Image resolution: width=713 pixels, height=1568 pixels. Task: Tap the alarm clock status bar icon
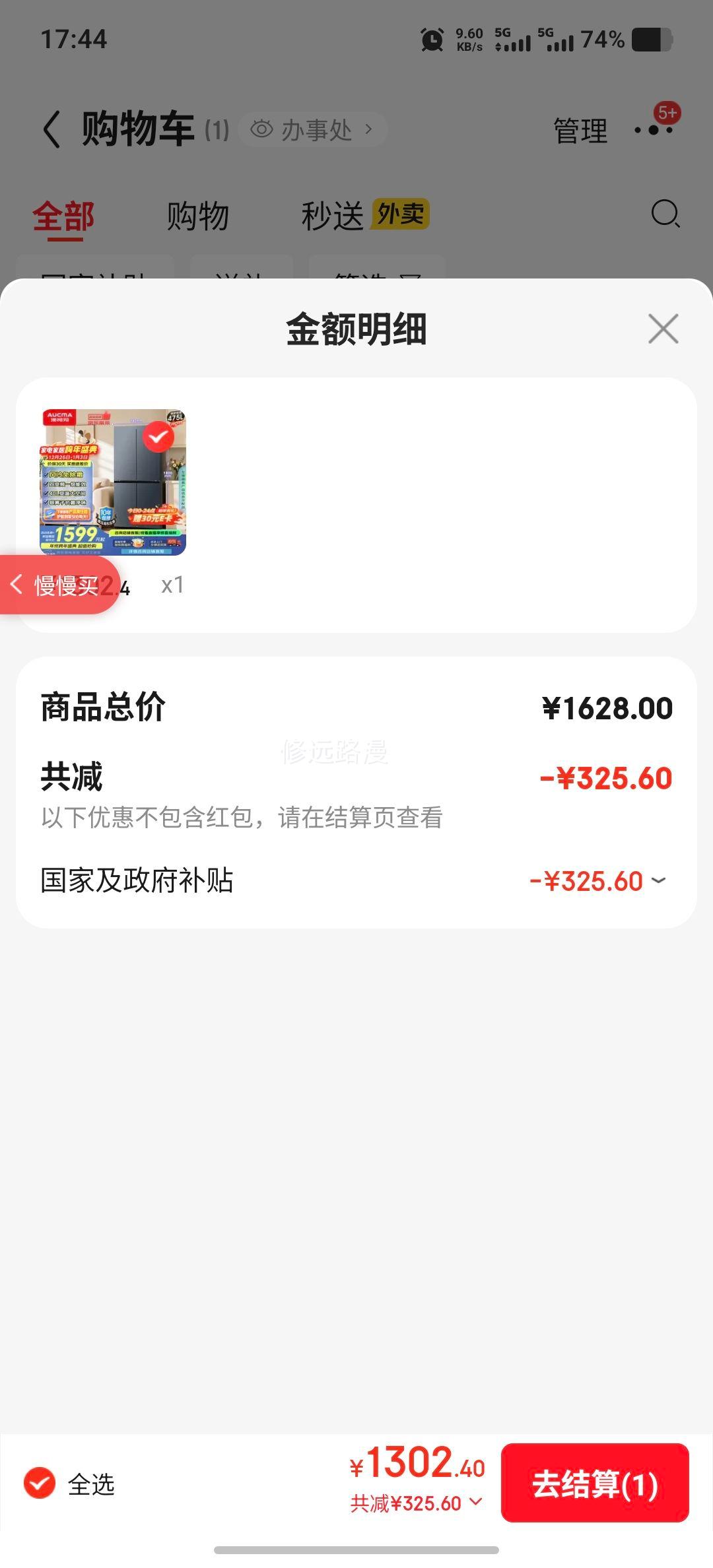[x=431, y=41]
